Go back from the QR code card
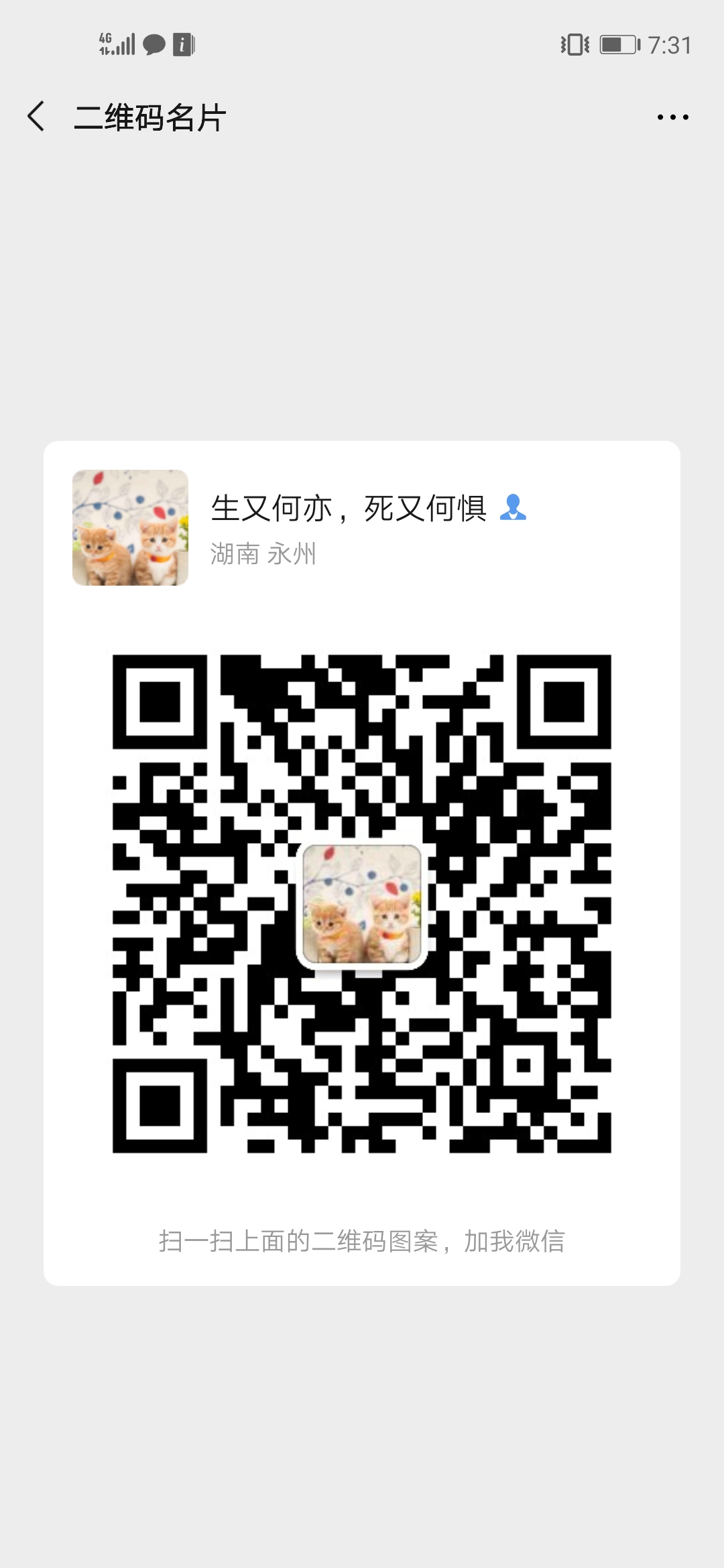 (x=36, y=117)
